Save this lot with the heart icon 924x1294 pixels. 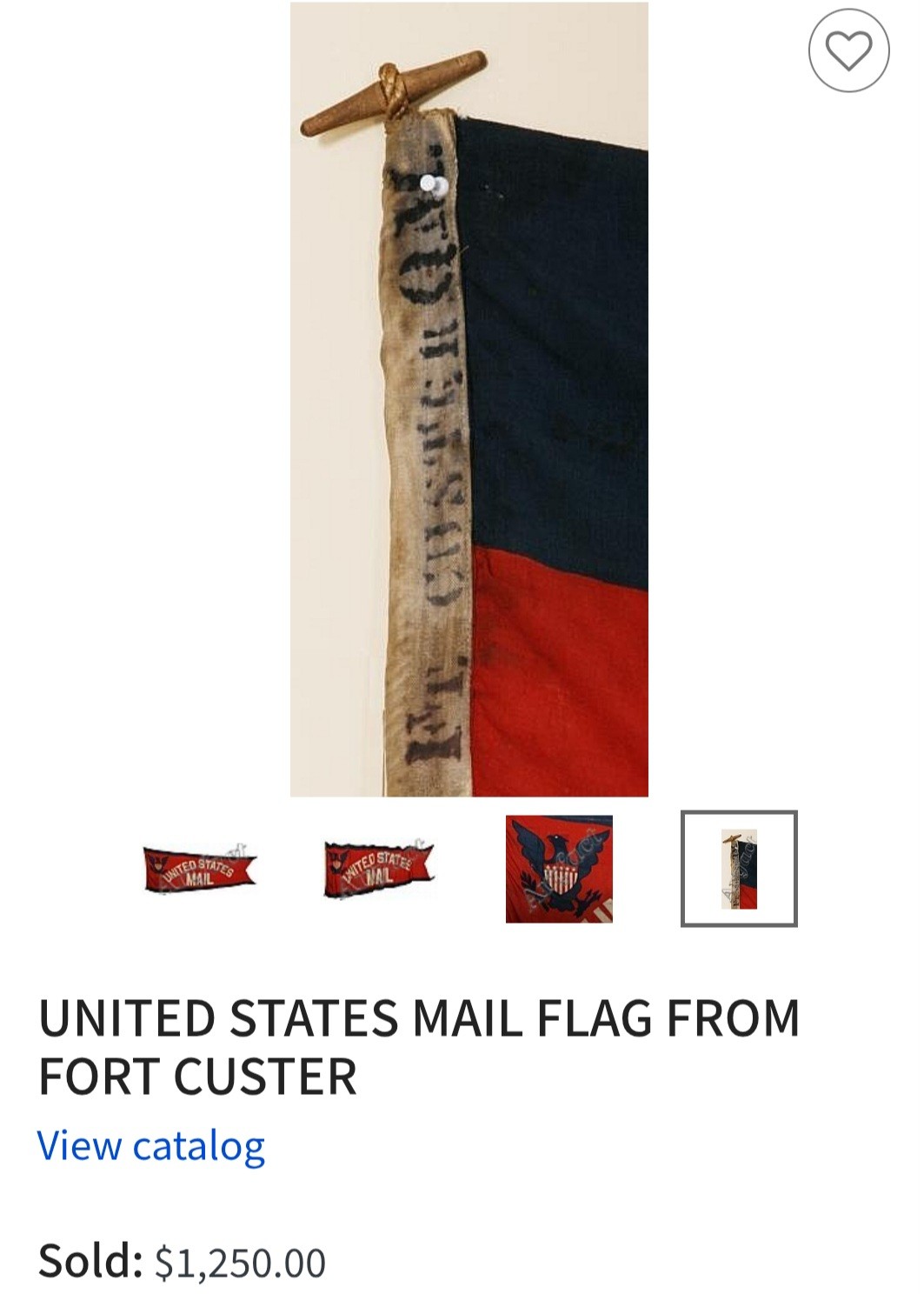848,50
